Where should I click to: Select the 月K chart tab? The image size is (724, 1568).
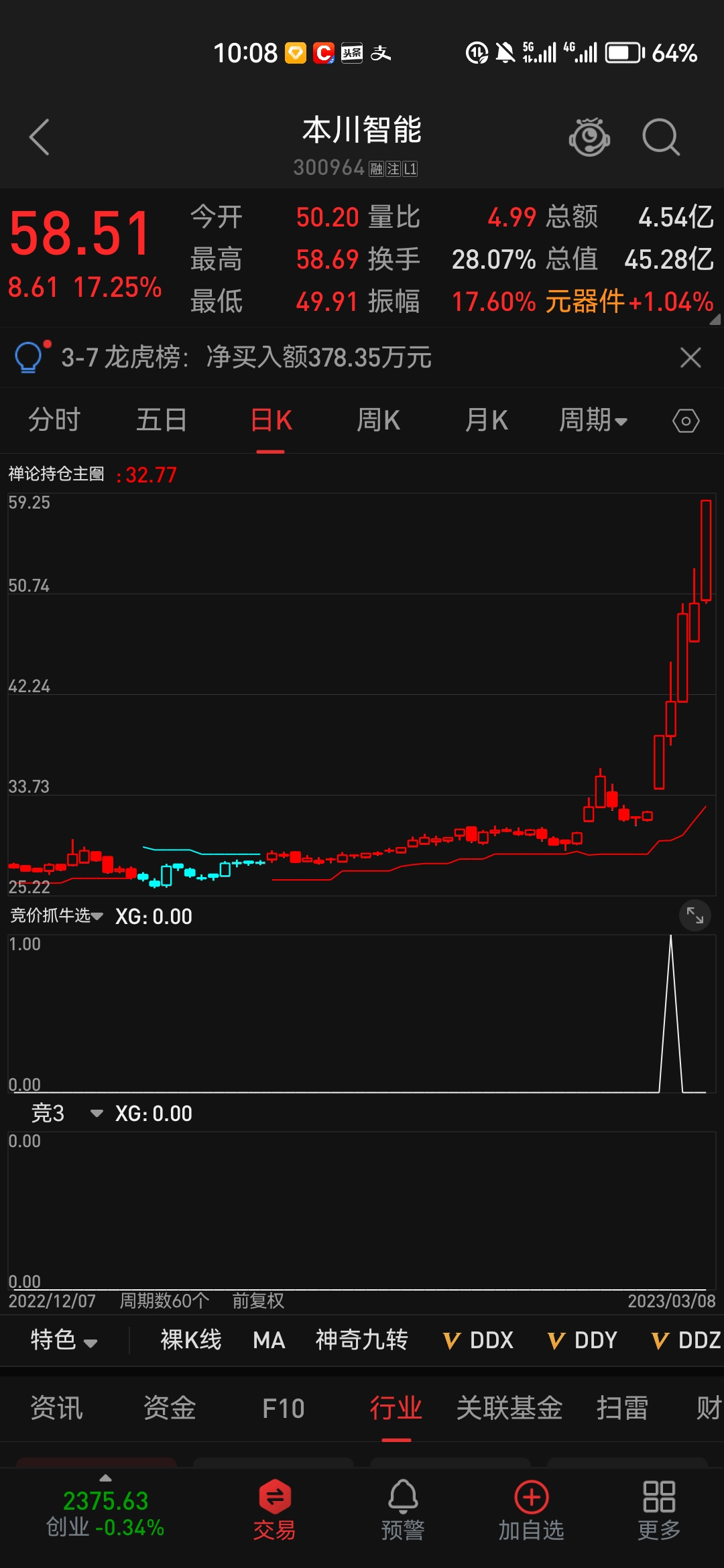[486, 420]
